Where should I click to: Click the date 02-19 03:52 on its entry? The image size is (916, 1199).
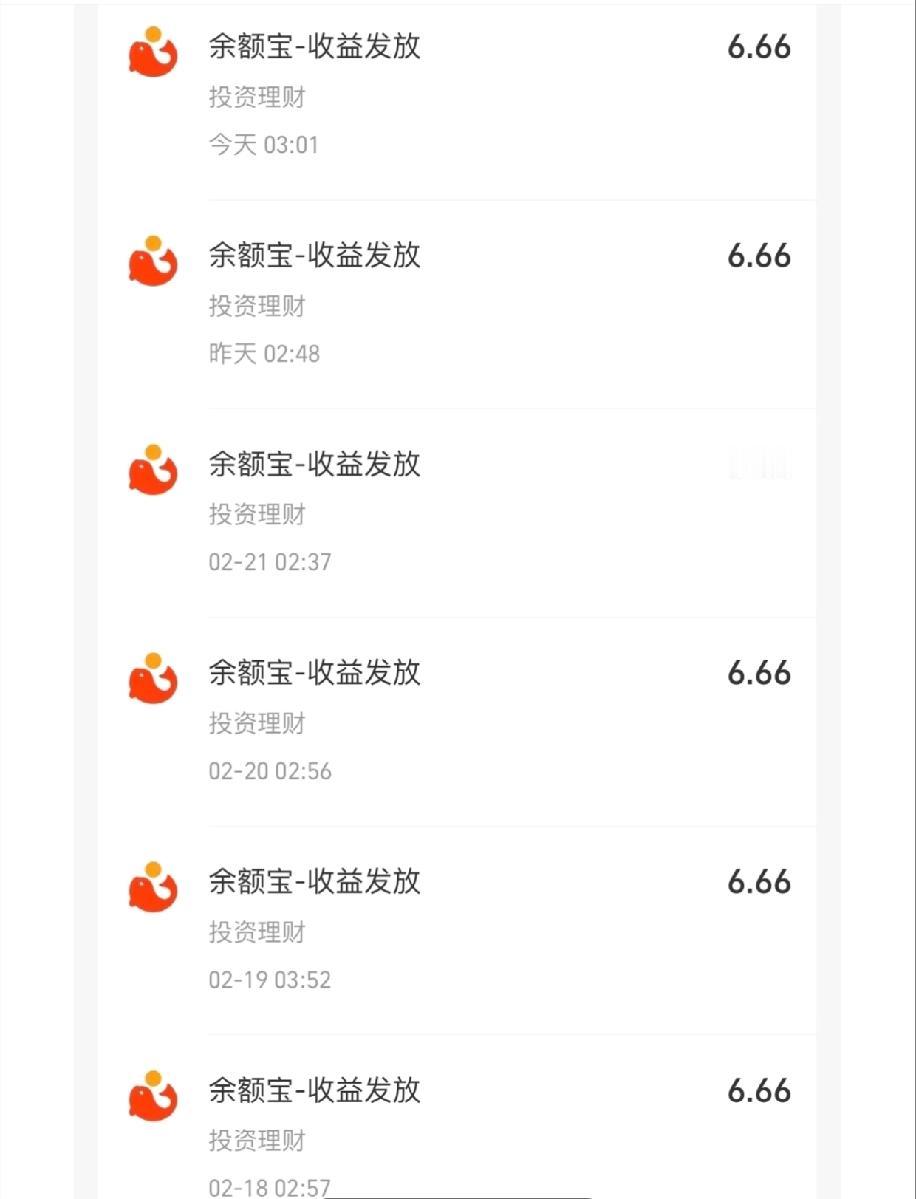pyautogui.click(x=270, y=980)
